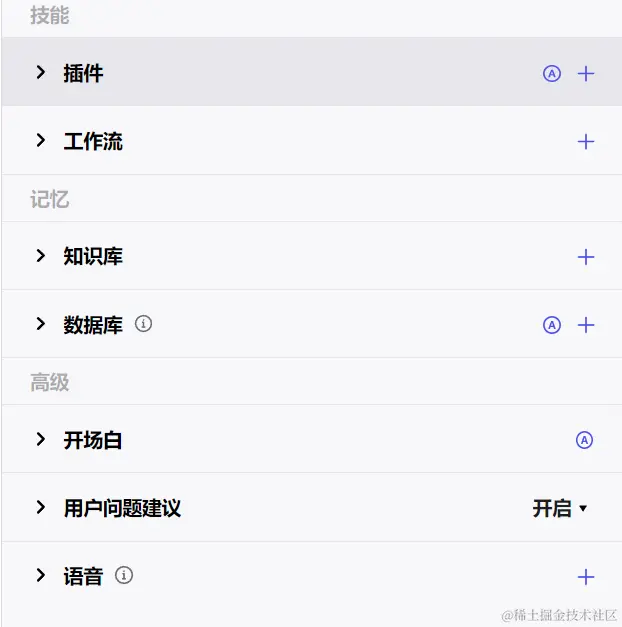Expand the 工作流 section
622x627 pixels.
[x=41, y=141]
